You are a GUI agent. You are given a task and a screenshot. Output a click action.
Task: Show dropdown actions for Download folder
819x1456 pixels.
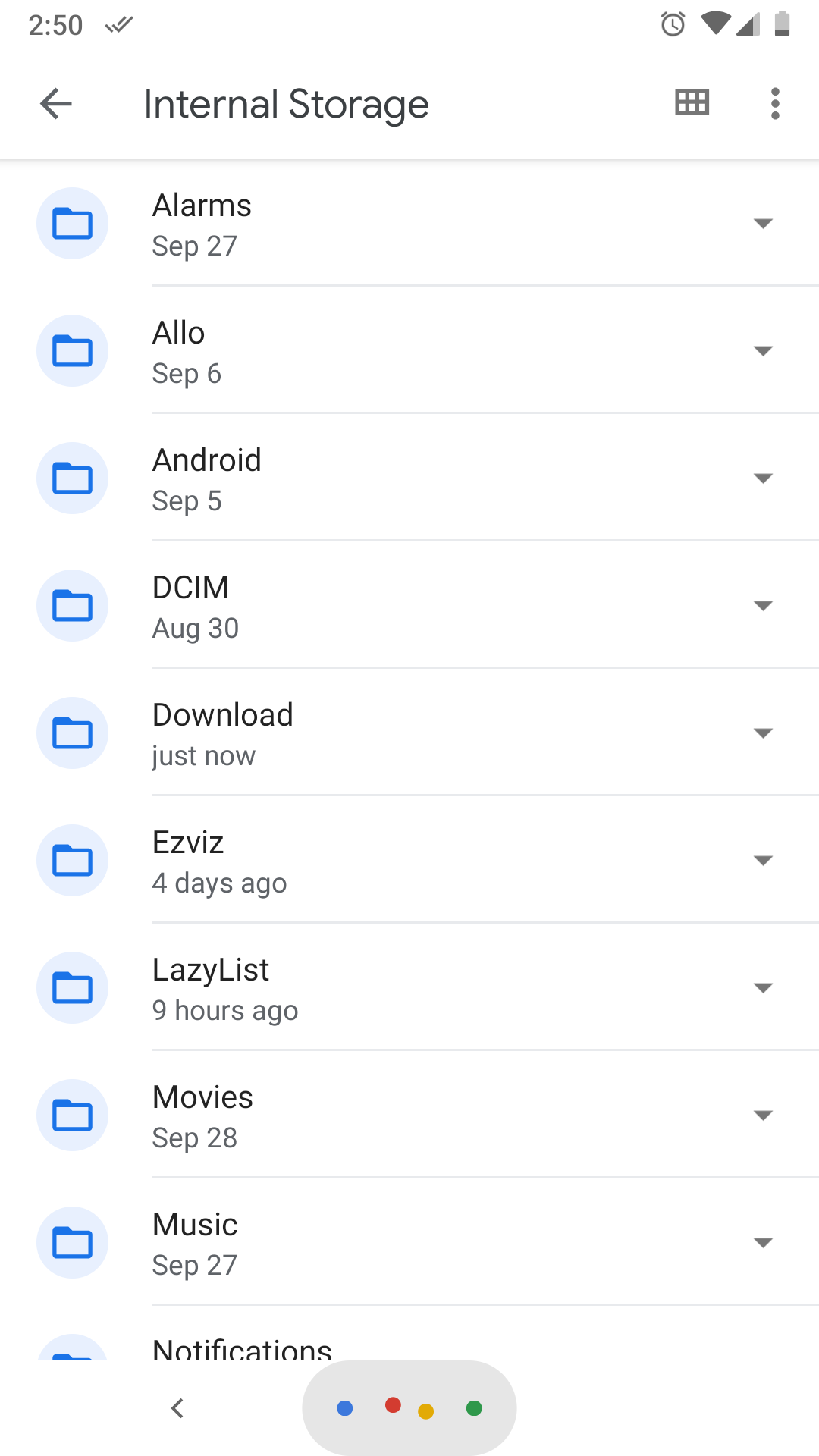(x=763, y=733)
